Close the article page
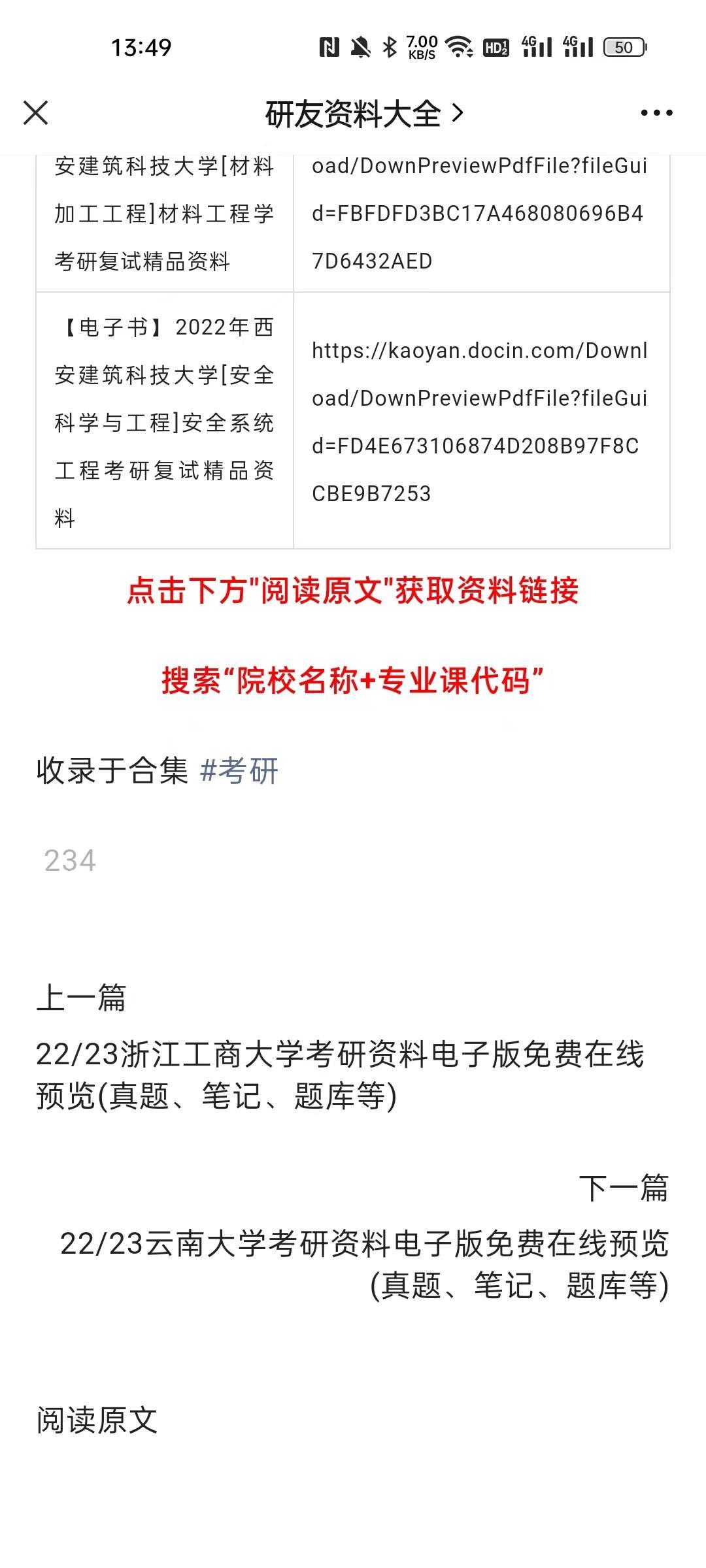The width and height of the screenshot is (706, 1568). pyautogui.click(x=36, y=112)
